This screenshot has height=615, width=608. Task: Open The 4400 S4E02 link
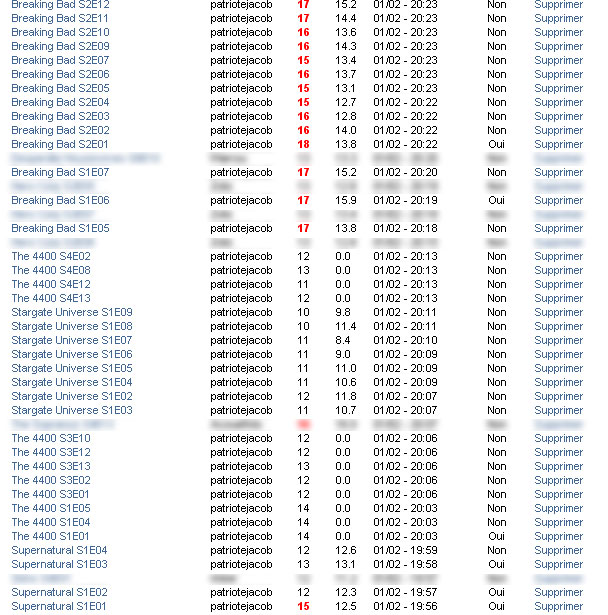[51, 257]
